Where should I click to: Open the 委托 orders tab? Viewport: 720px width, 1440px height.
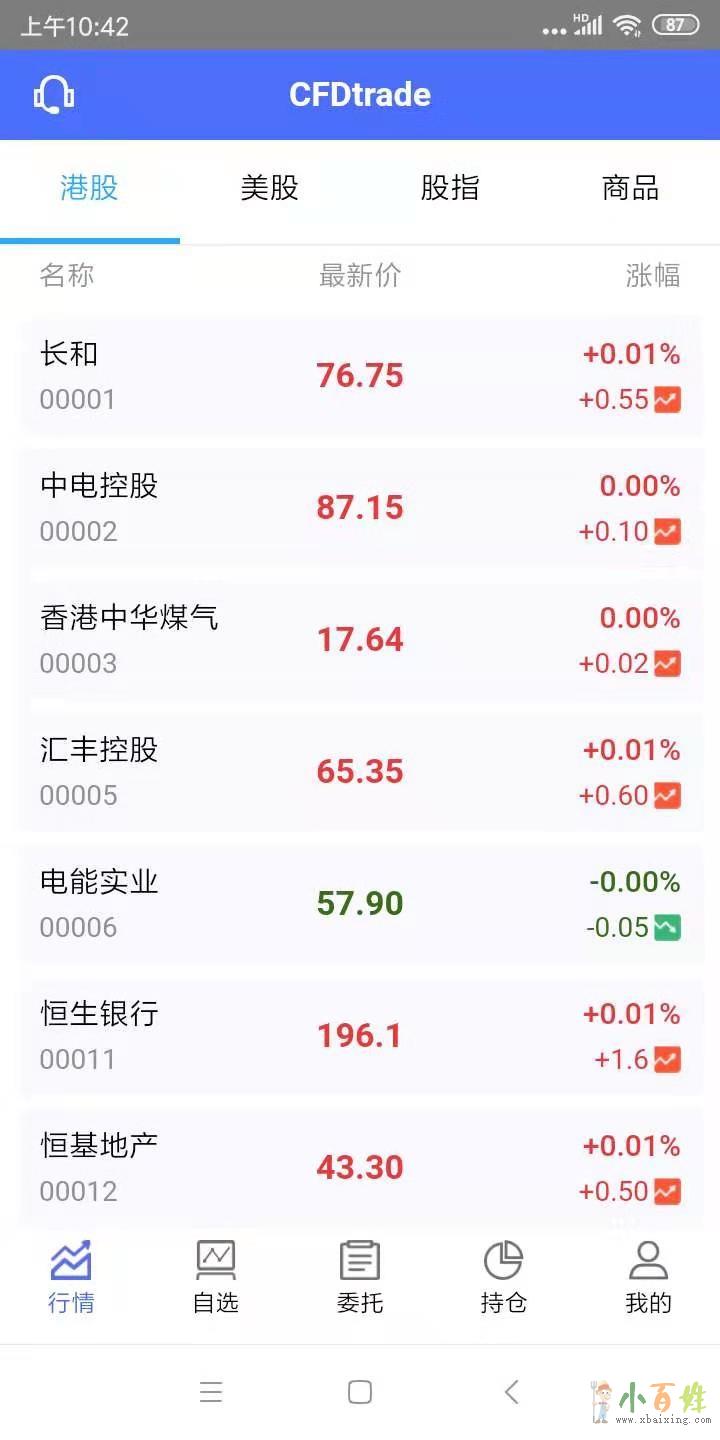coord(360,1277)
